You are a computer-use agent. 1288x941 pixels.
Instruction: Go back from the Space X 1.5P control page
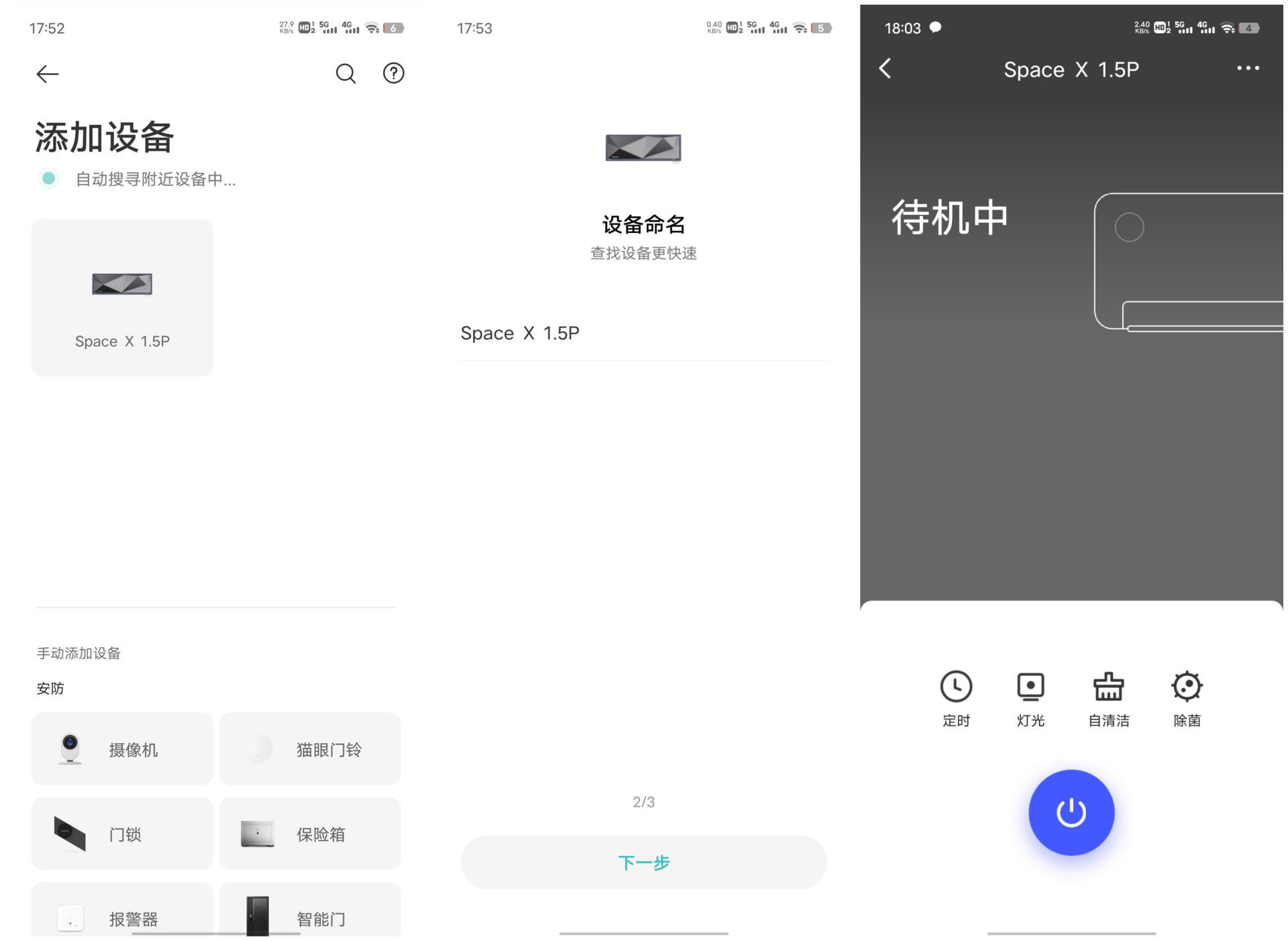tap(885, 68)
